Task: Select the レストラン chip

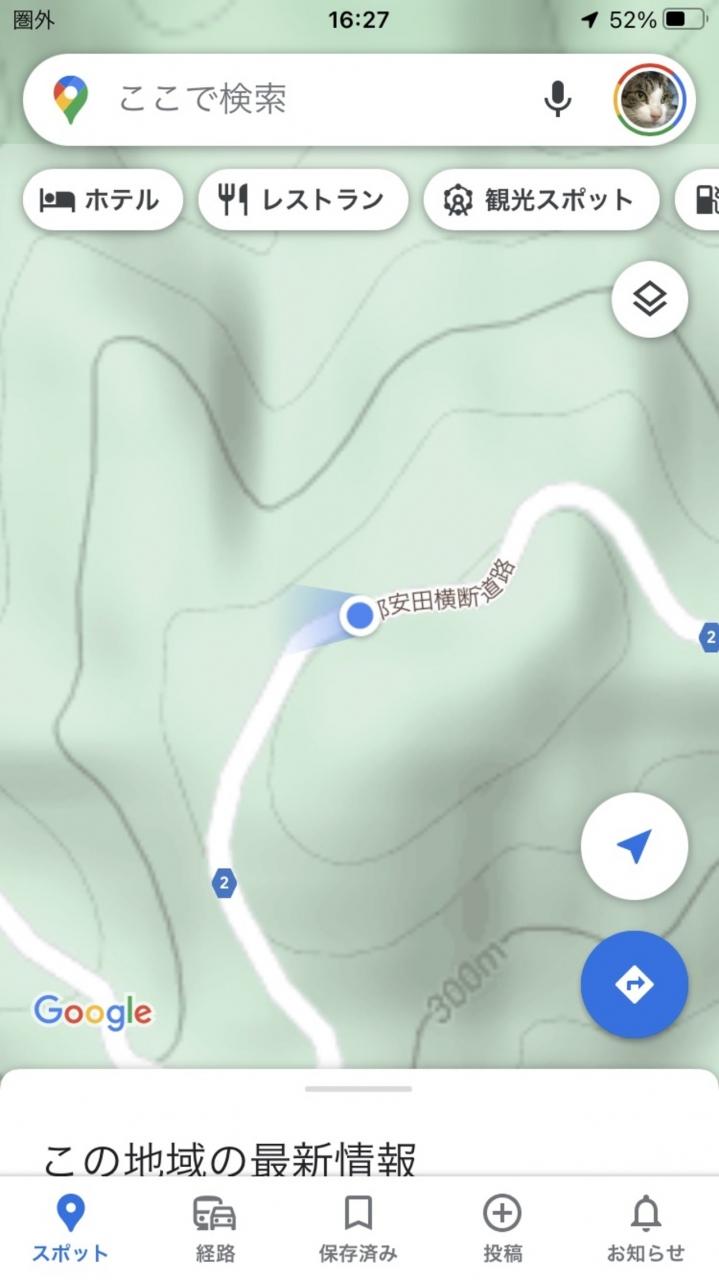Action: (303, 200)
